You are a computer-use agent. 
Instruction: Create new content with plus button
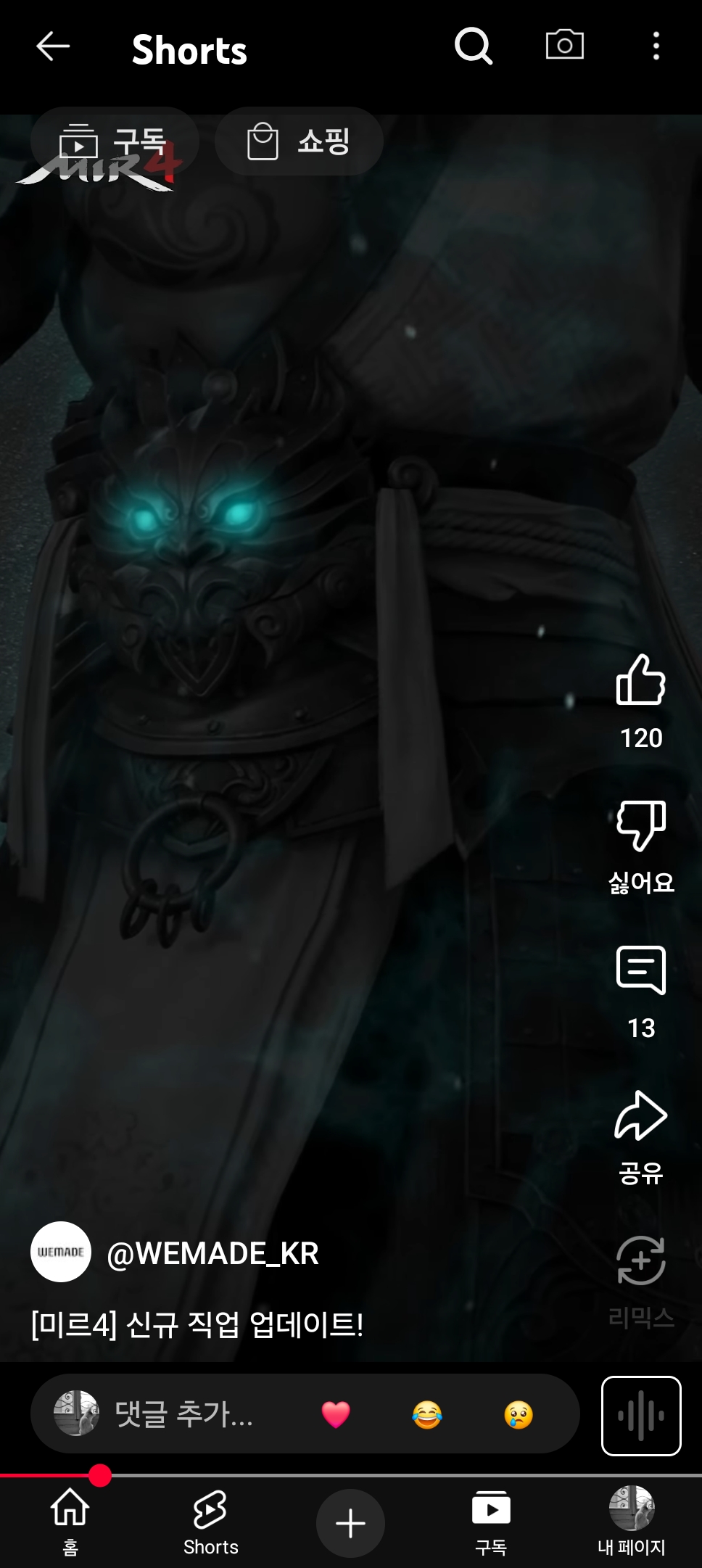tap(350, 1523)
